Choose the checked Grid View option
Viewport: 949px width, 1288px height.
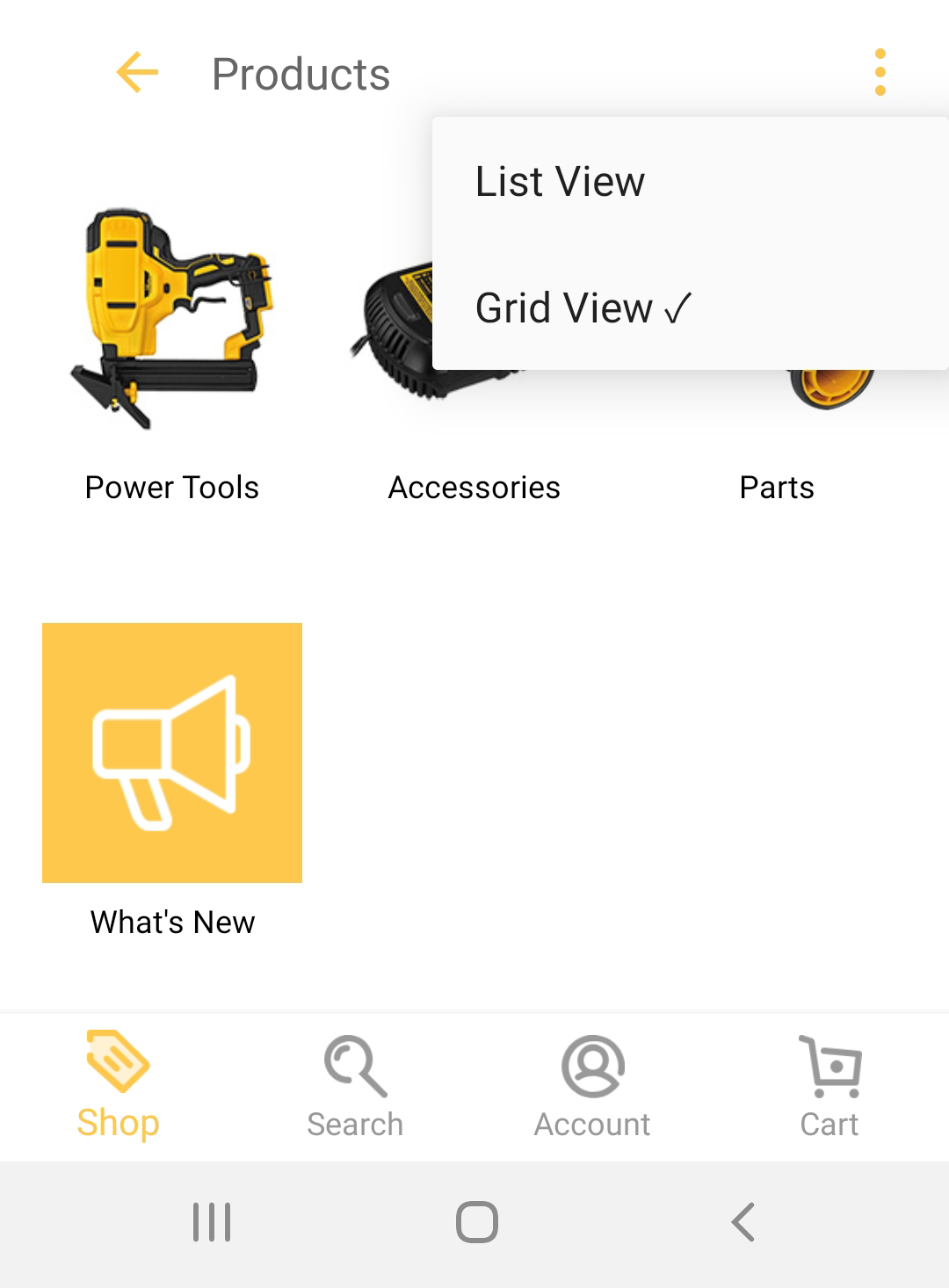click(x=582, y=308)
